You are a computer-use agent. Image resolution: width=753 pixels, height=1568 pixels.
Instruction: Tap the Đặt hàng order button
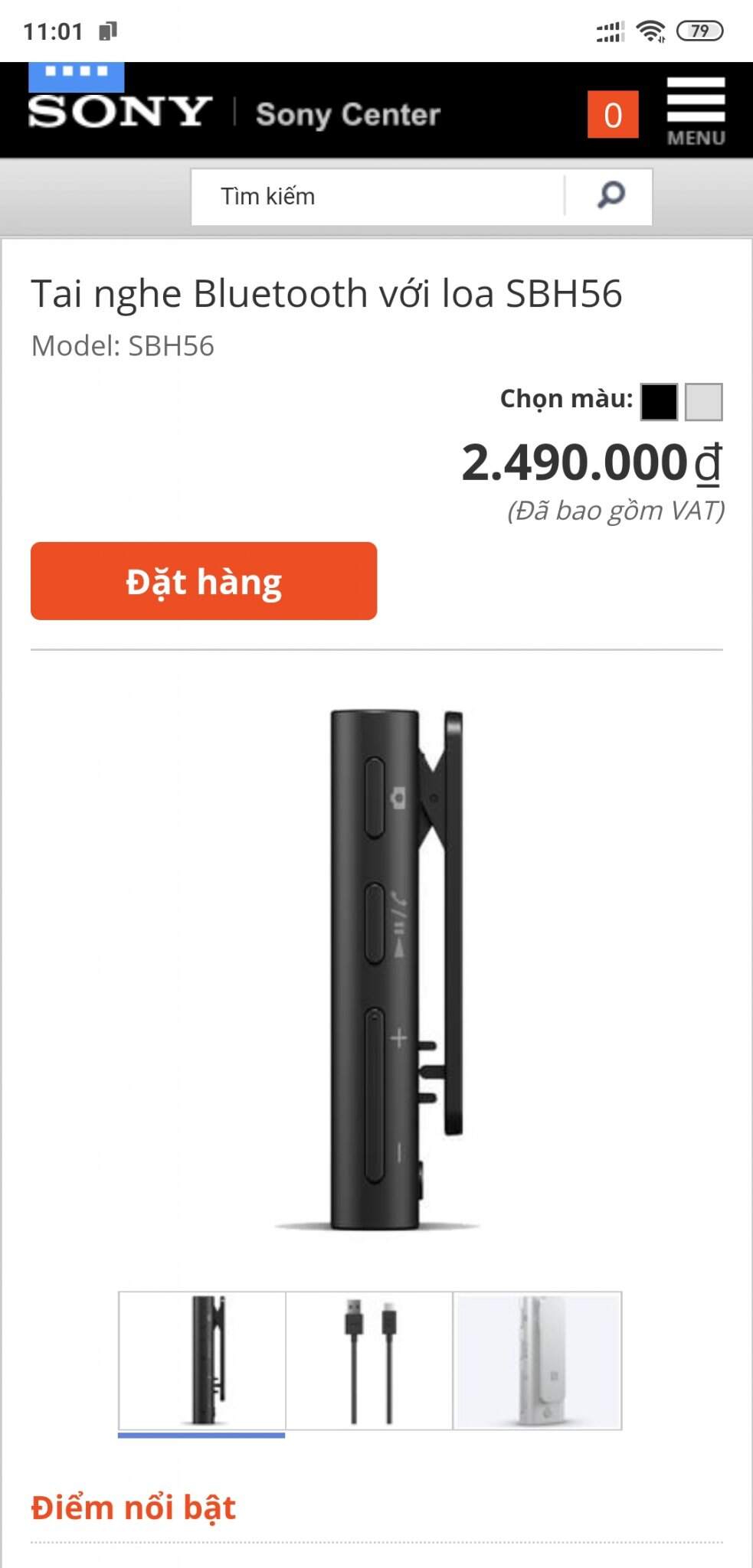[204, 581]
